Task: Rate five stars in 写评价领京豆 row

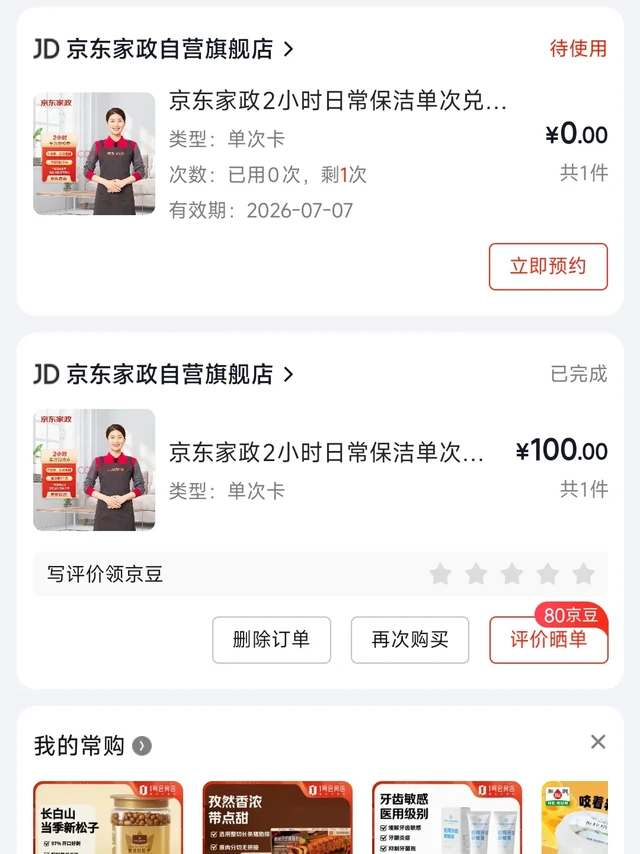Action: (583, 574)
